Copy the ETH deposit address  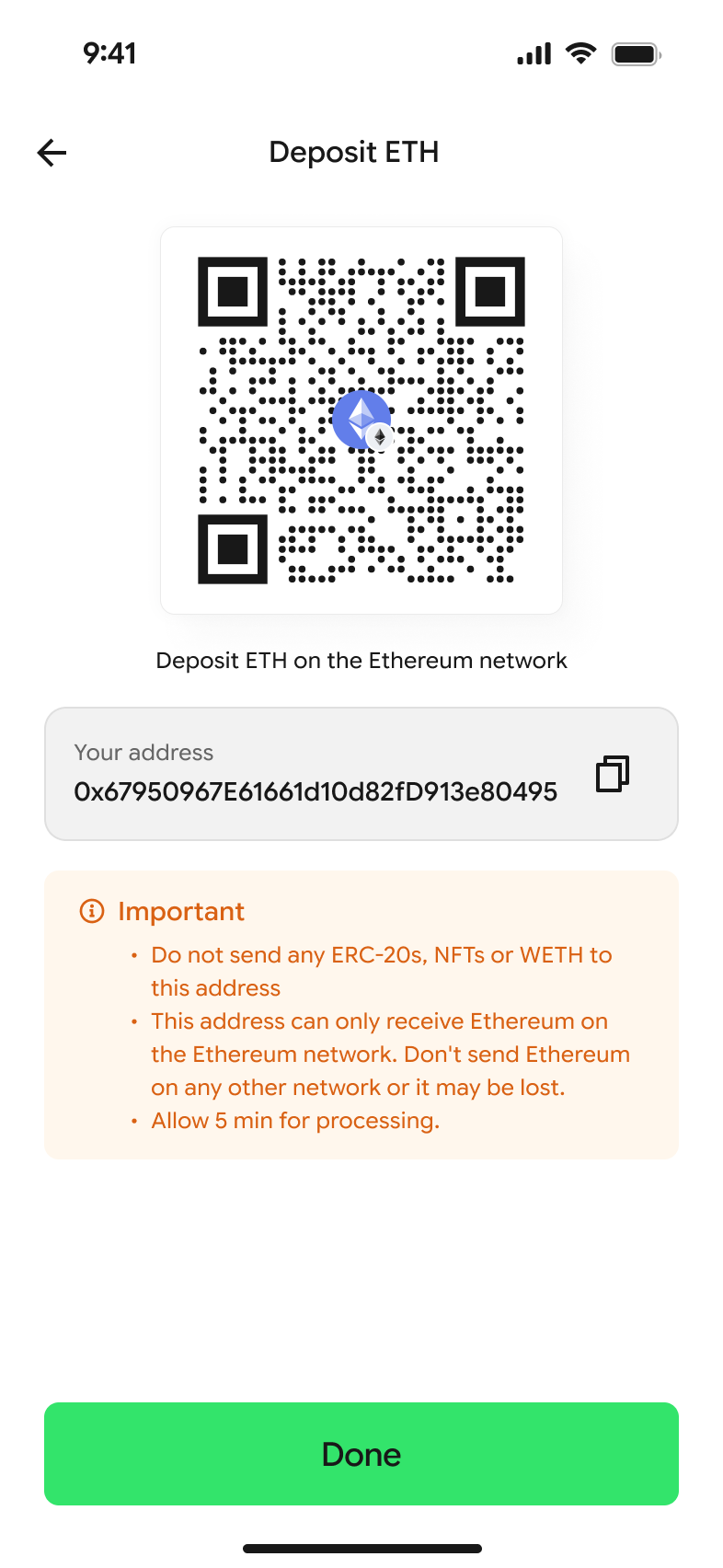(613, 774)
